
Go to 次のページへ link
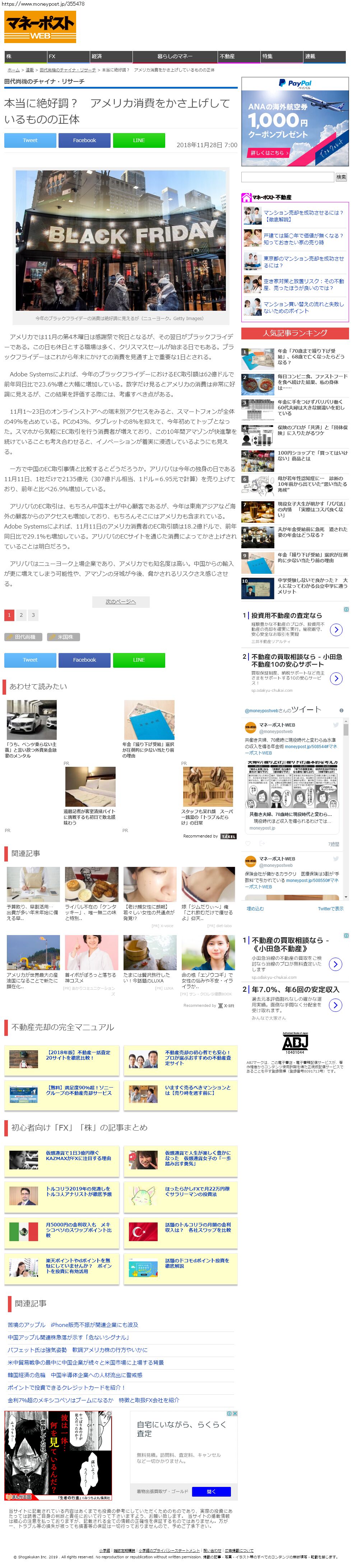[121, 601]
